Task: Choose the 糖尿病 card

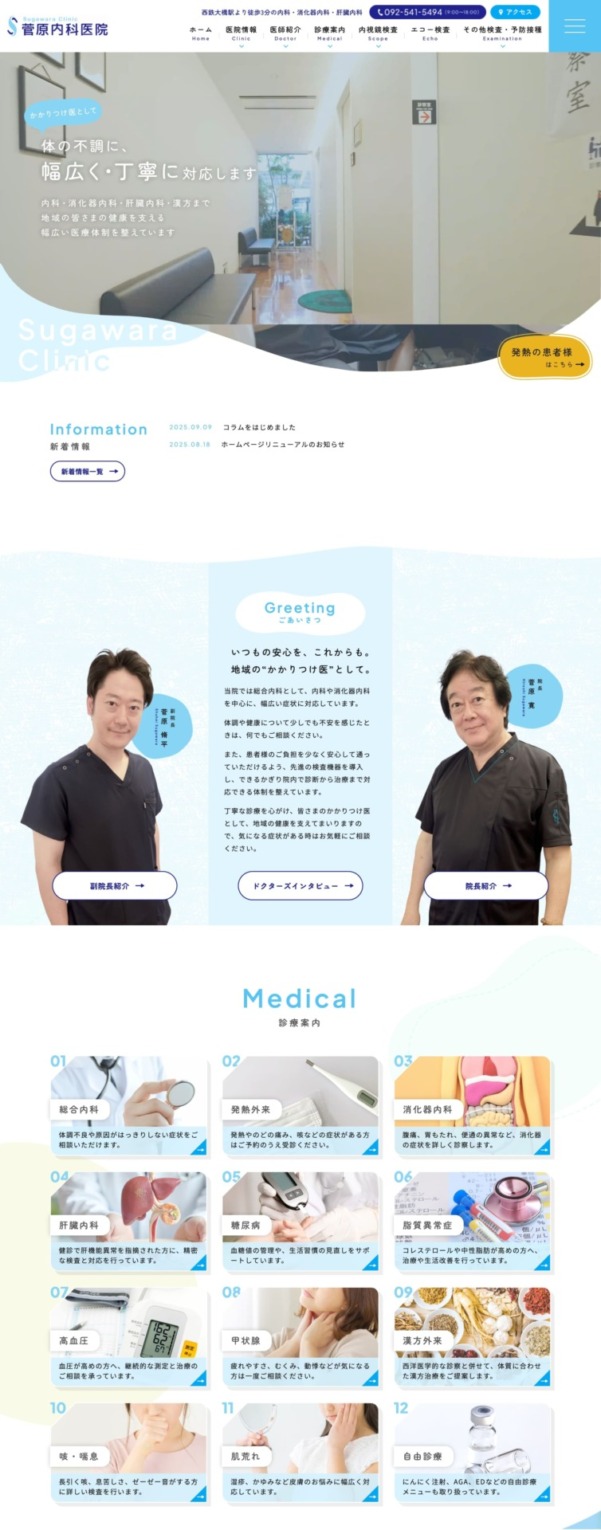Action: click(300, 1221)
